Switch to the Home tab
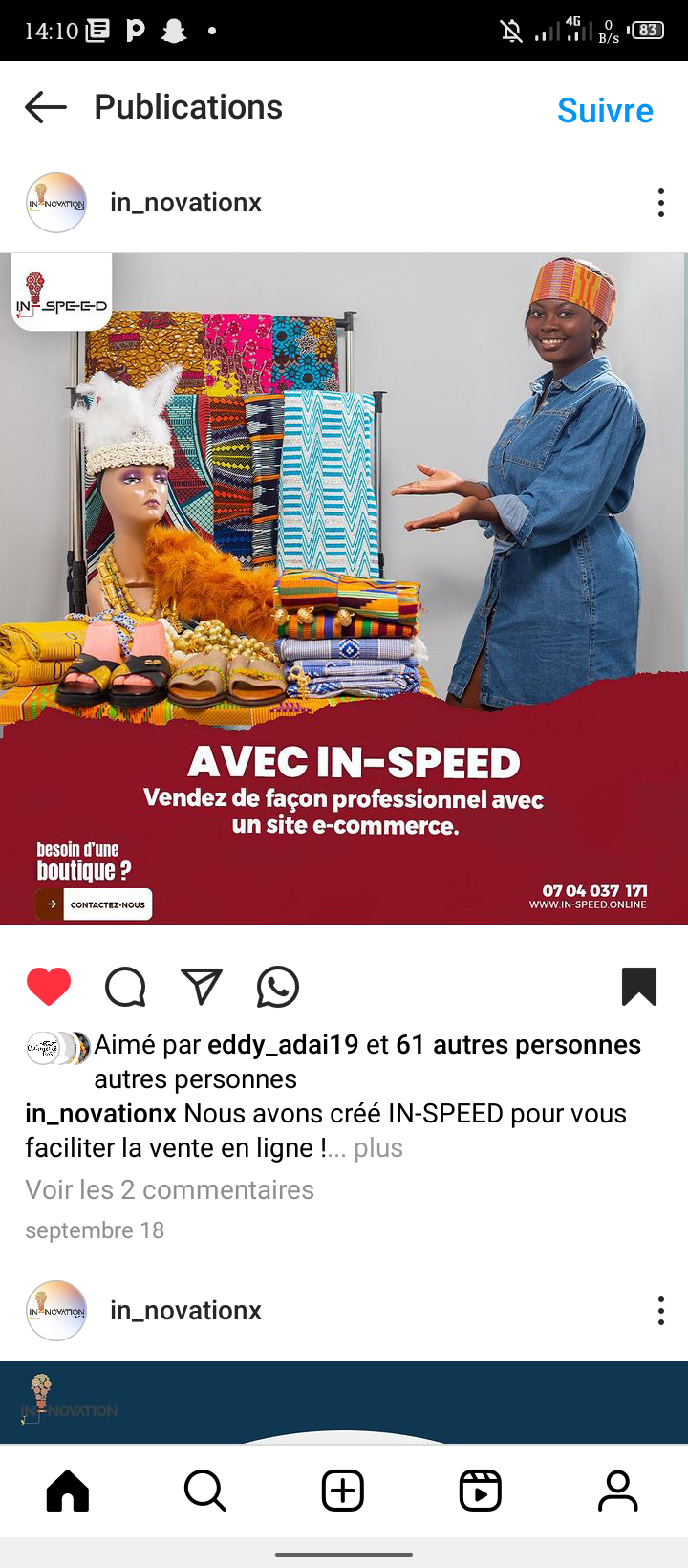This screenshot has height=1568, width=688. point(68,1491)
